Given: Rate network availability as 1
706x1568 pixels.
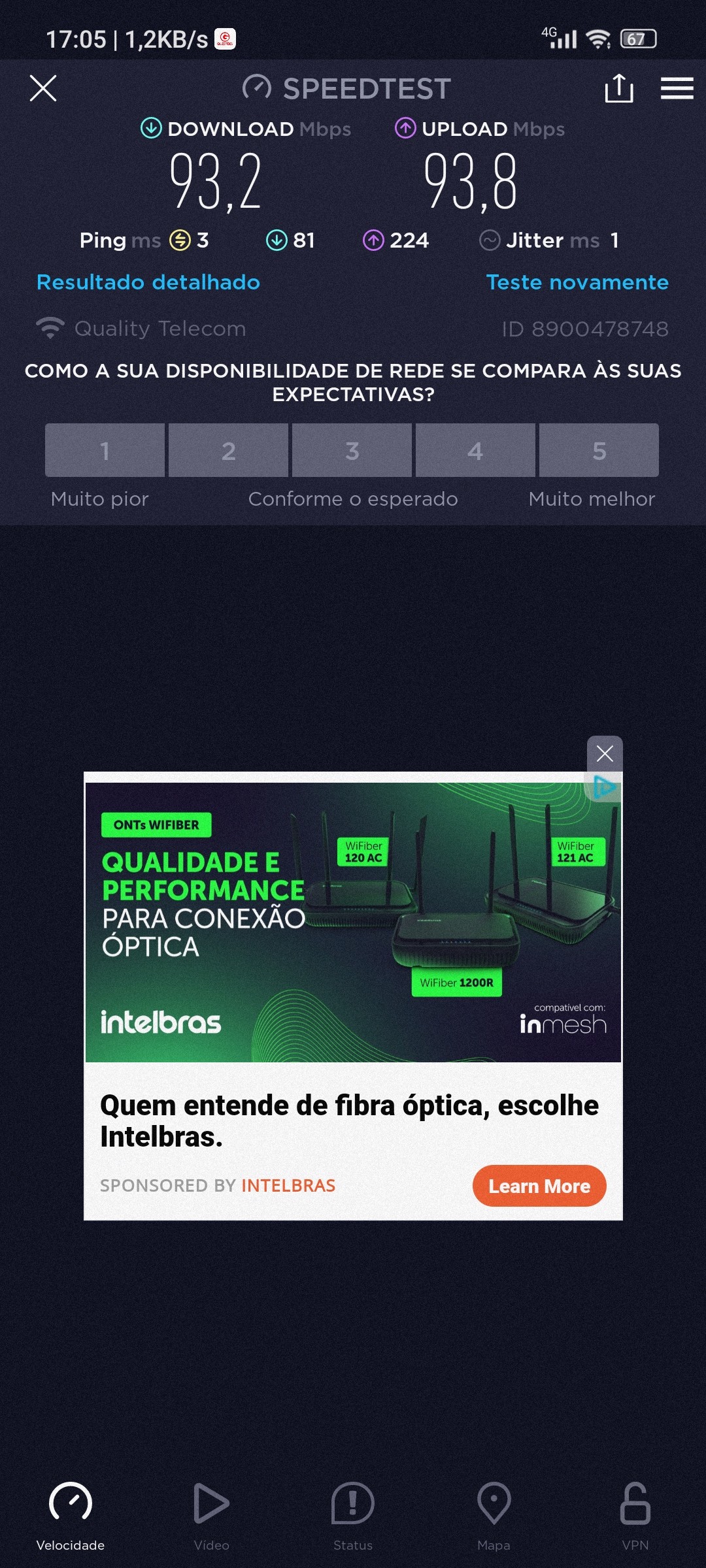Looking at the screenshot, I should point(105,450).
